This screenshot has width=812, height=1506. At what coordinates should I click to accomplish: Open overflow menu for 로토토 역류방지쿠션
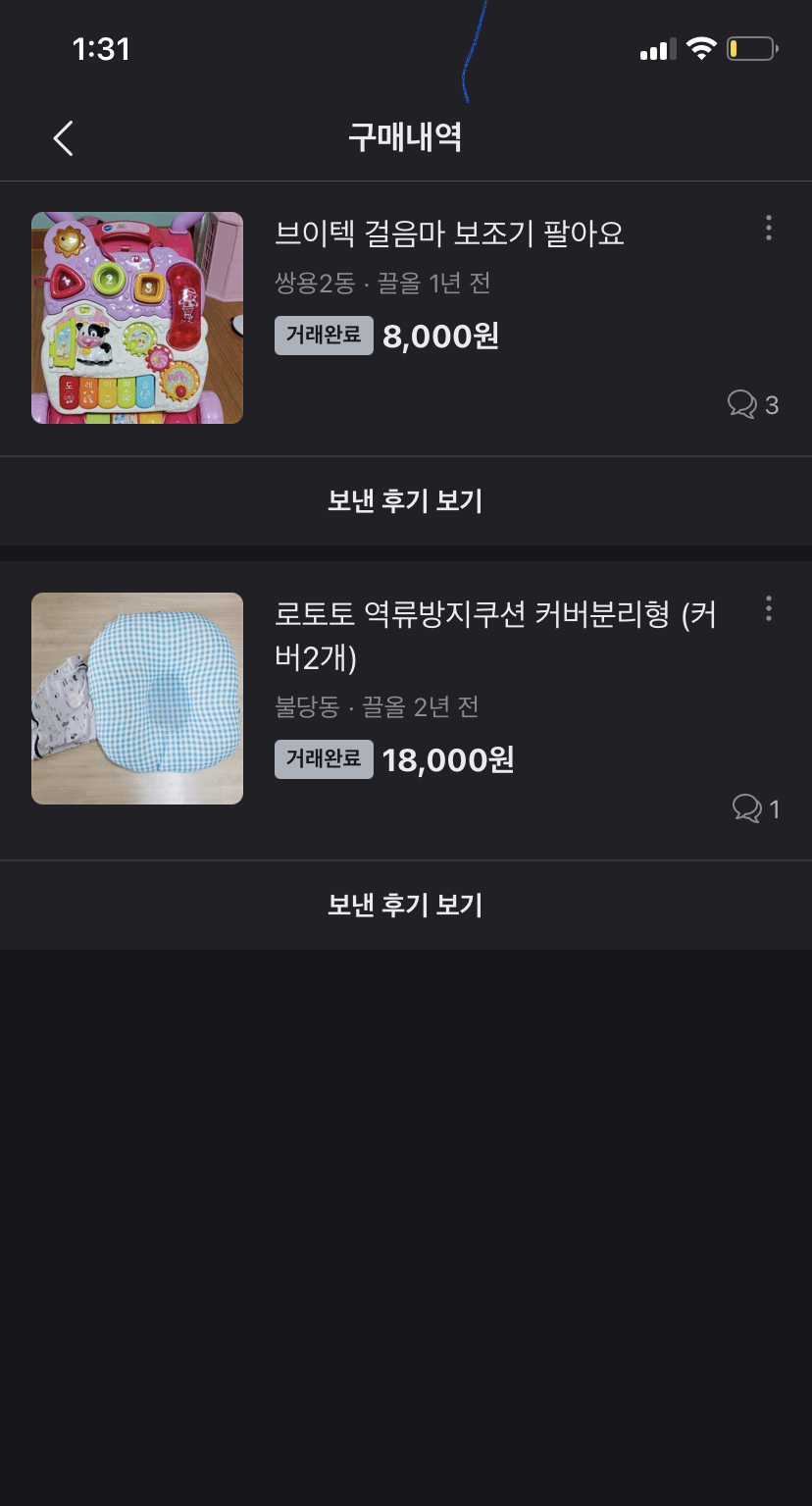768,609
